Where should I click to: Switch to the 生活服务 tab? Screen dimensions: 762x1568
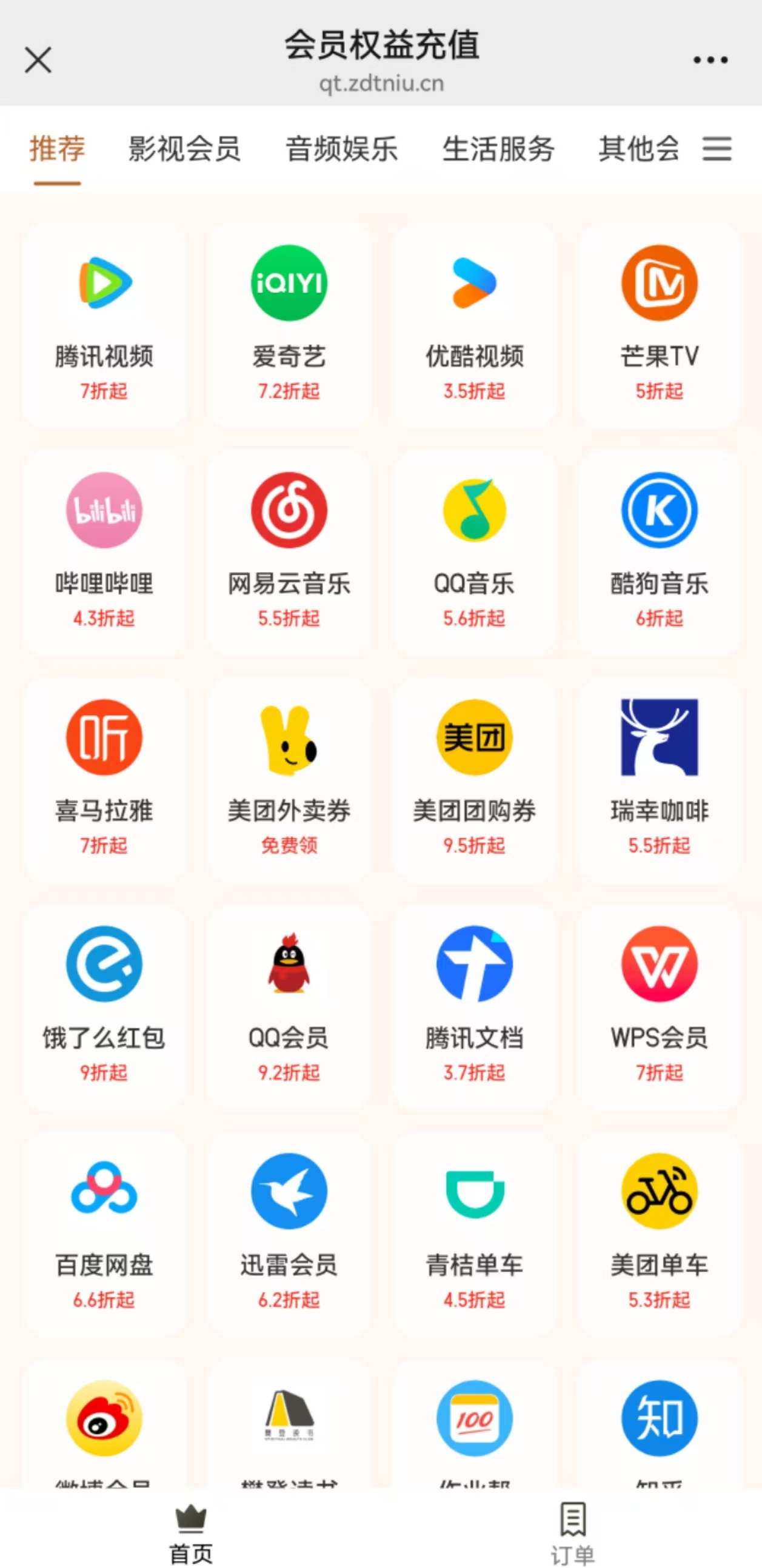[498, 149]
